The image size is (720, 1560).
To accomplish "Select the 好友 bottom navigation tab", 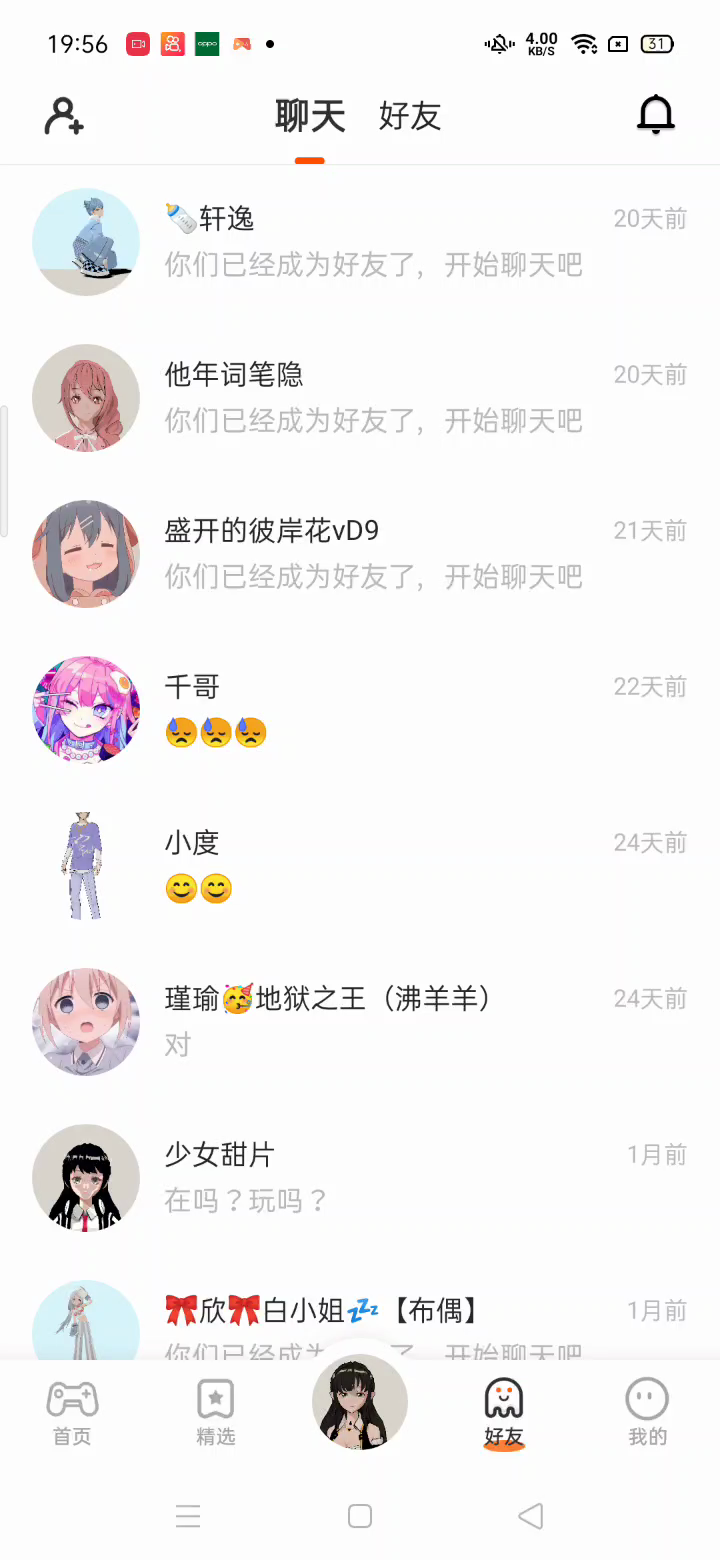I will pos(504,1412).
